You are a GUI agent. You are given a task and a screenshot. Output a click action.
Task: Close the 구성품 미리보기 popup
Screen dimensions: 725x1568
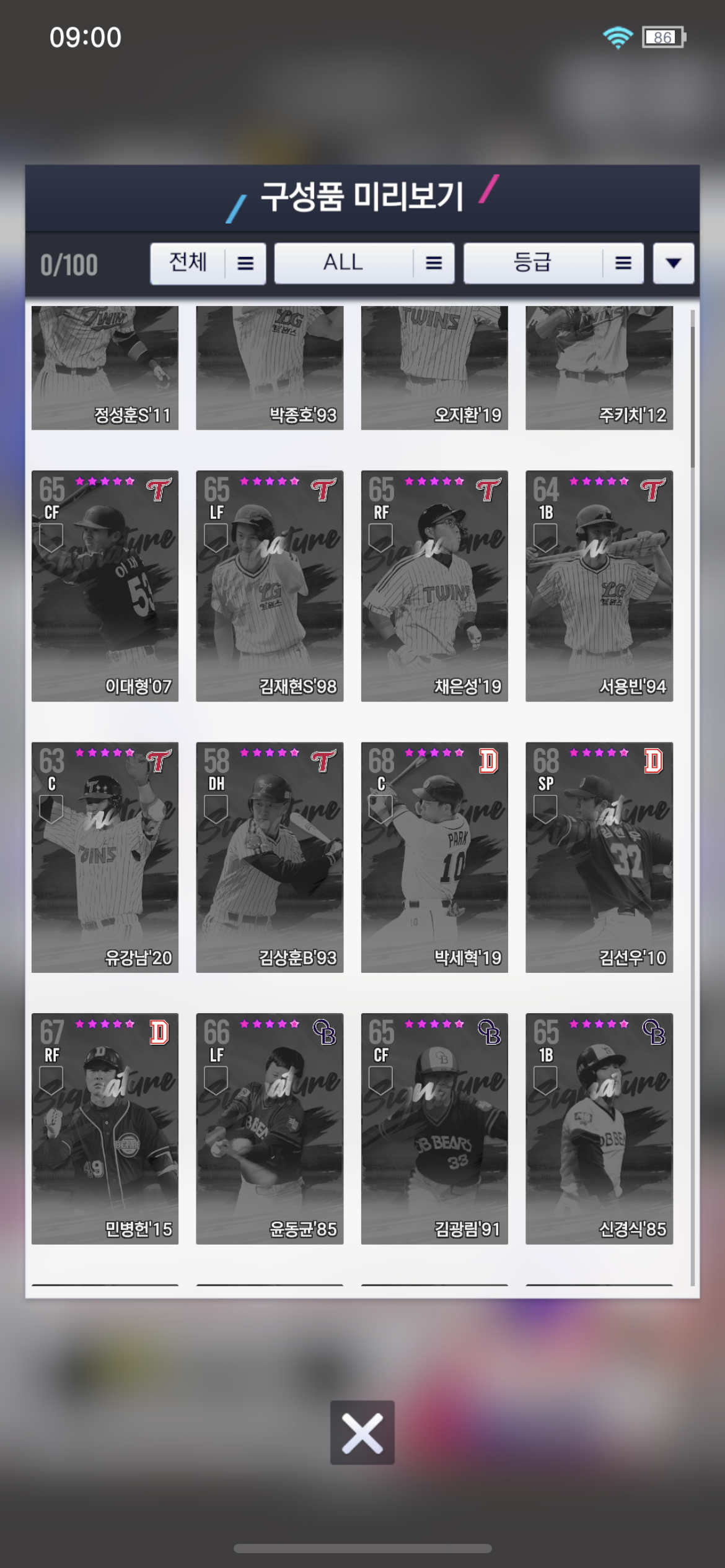tap(362, 1432)
